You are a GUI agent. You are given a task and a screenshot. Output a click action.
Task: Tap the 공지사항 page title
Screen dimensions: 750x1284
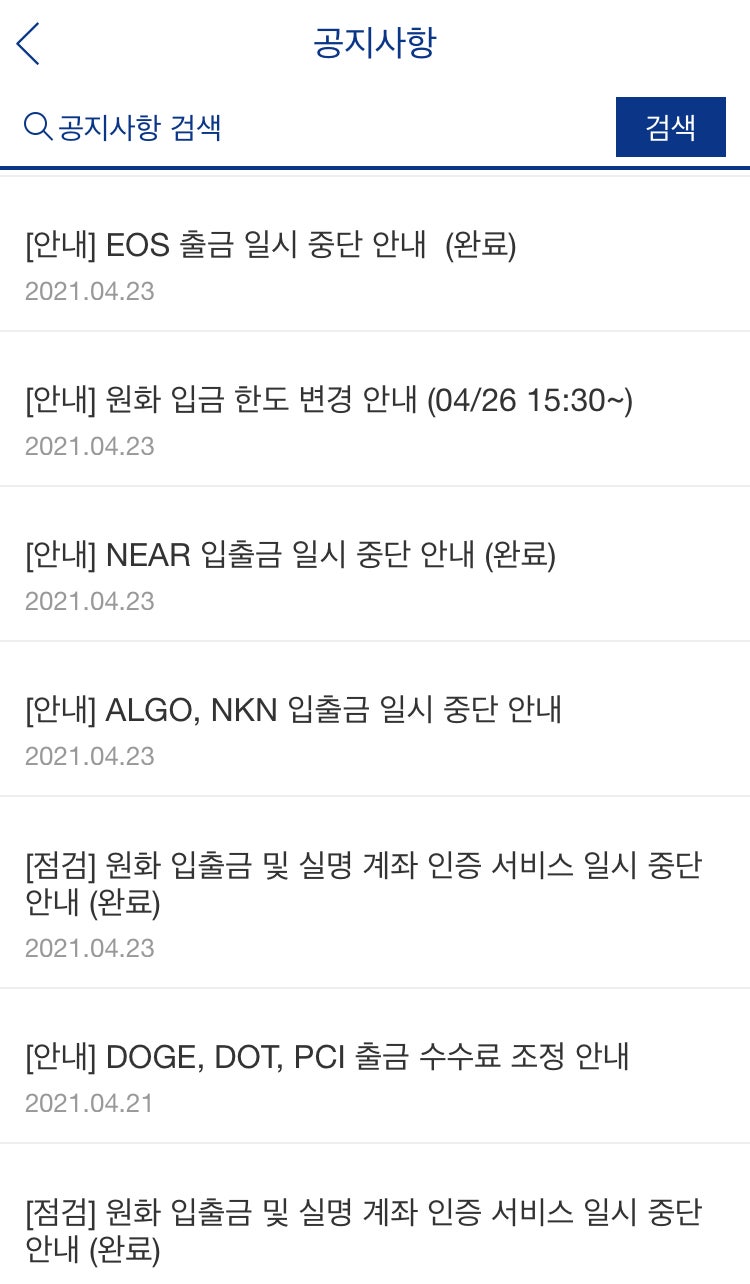point(374,45)
